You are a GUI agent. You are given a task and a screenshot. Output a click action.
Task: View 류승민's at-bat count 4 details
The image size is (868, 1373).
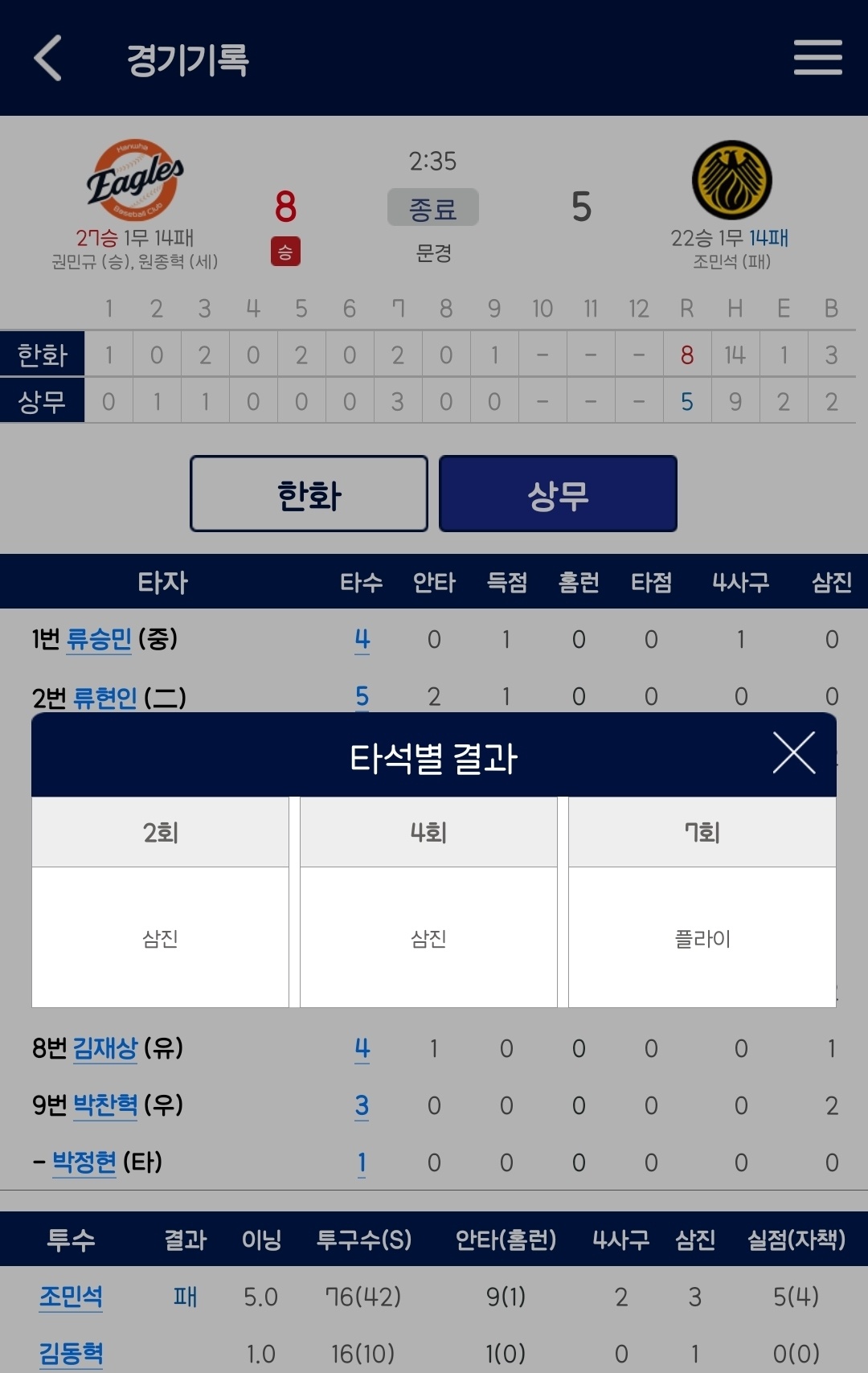coord(362,639)
